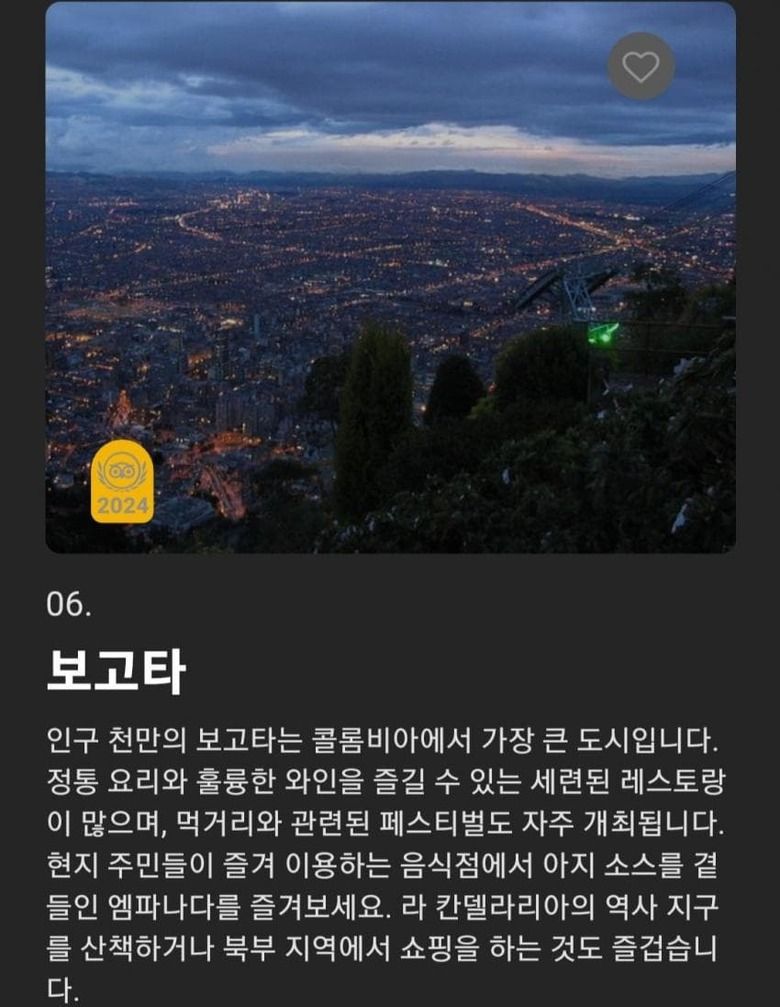Screen dimensions: 780x1007
Task: Save 보고타 with the heart icon
Action: (641, 66)
